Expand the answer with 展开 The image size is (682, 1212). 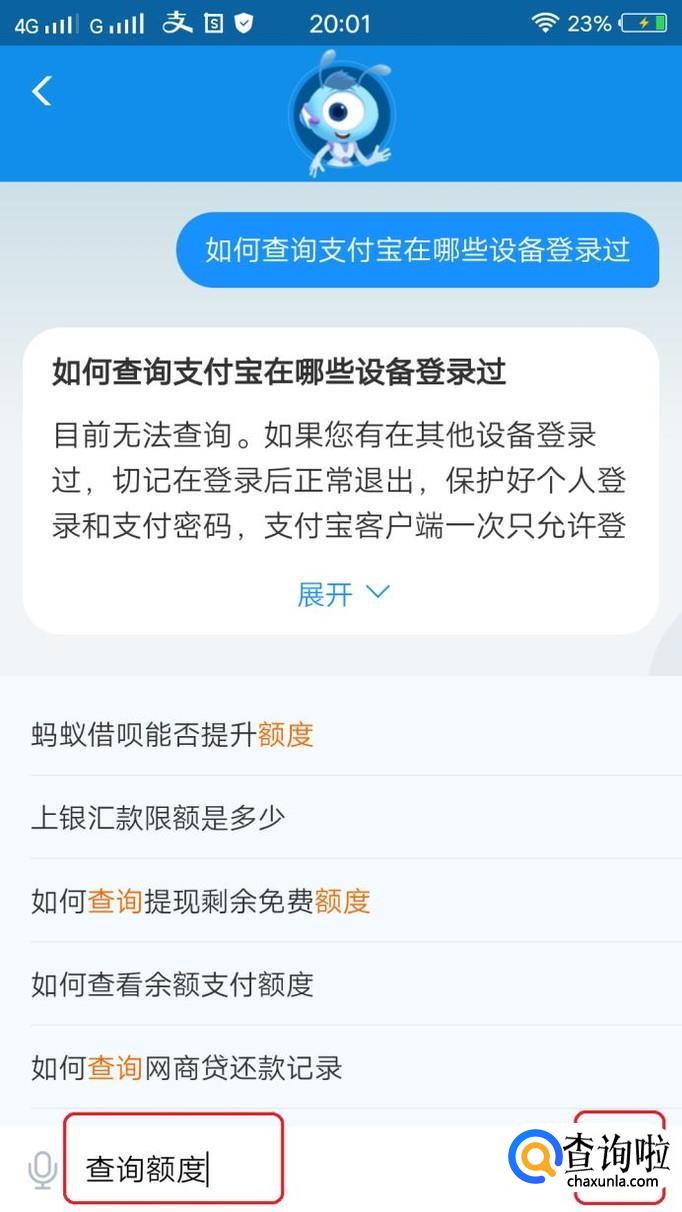tap(341, 594)
